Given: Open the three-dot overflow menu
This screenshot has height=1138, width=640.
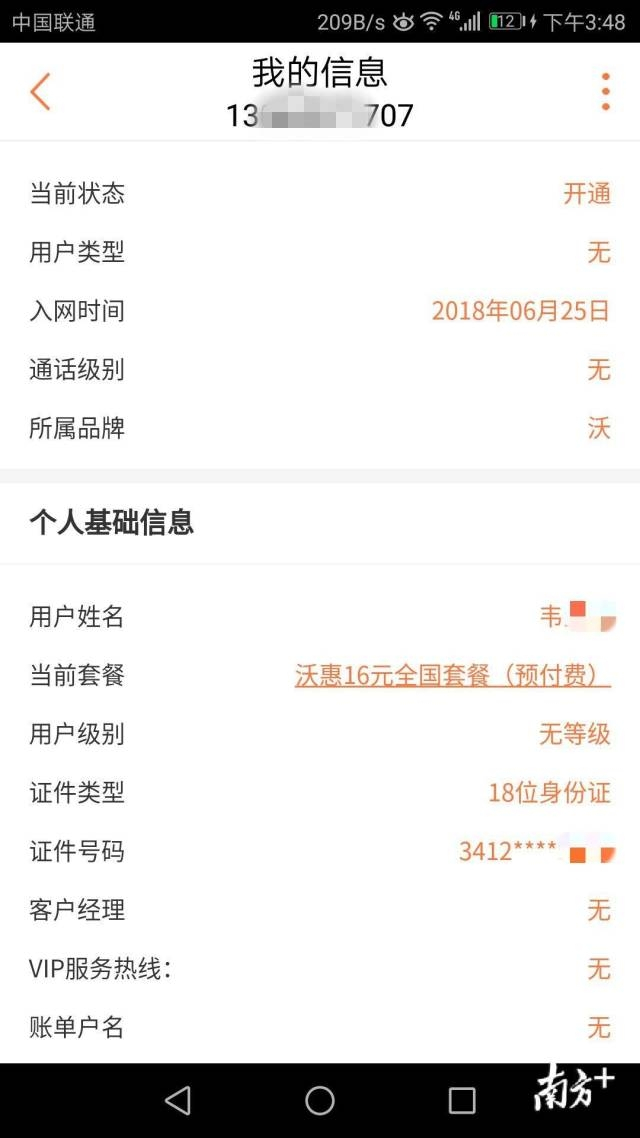Looking at the screenshot, I should point(605,91).
